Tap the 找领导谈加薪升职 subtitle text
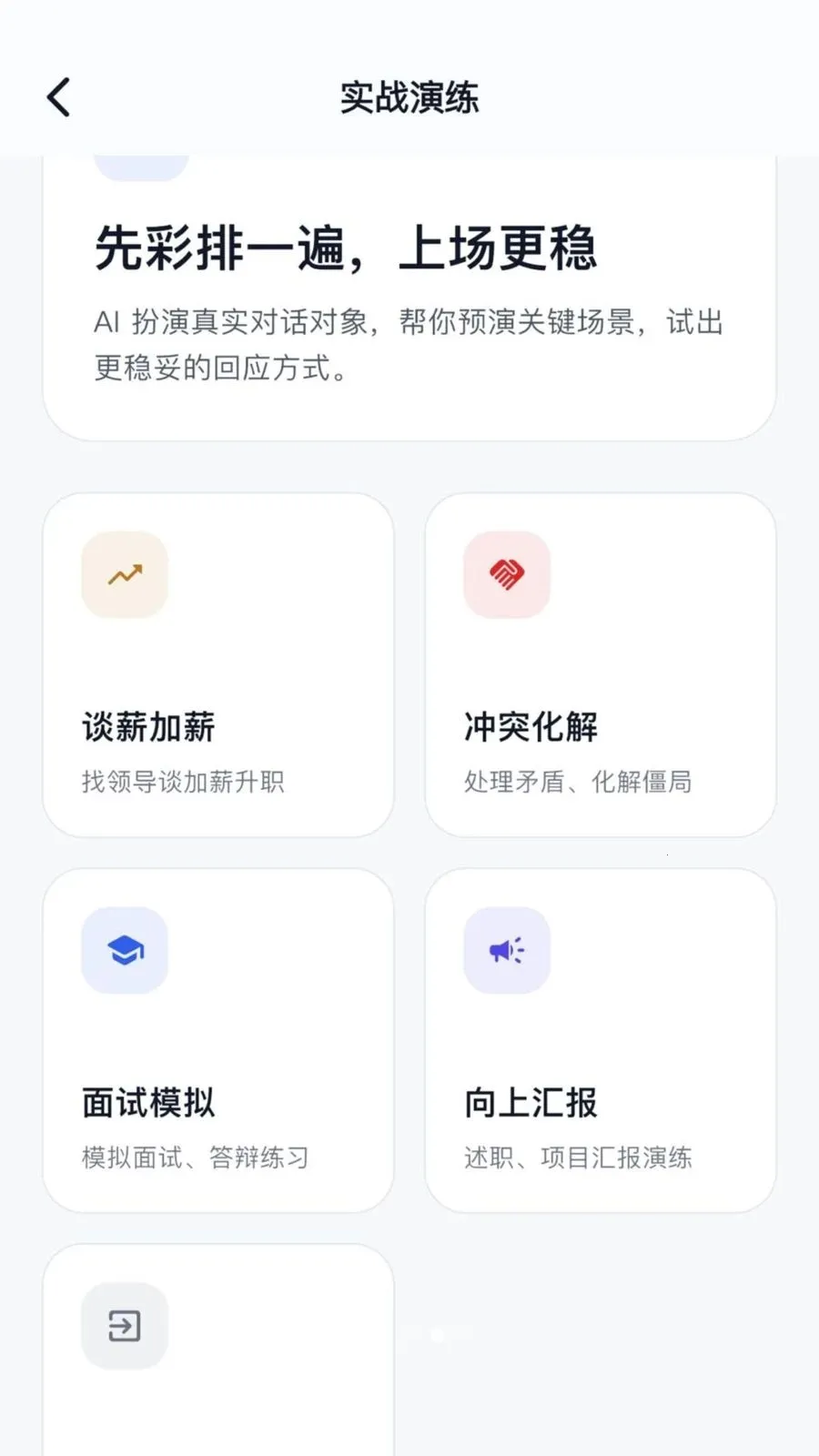Screen dimensions: 819x1456 tap(184, 783)
